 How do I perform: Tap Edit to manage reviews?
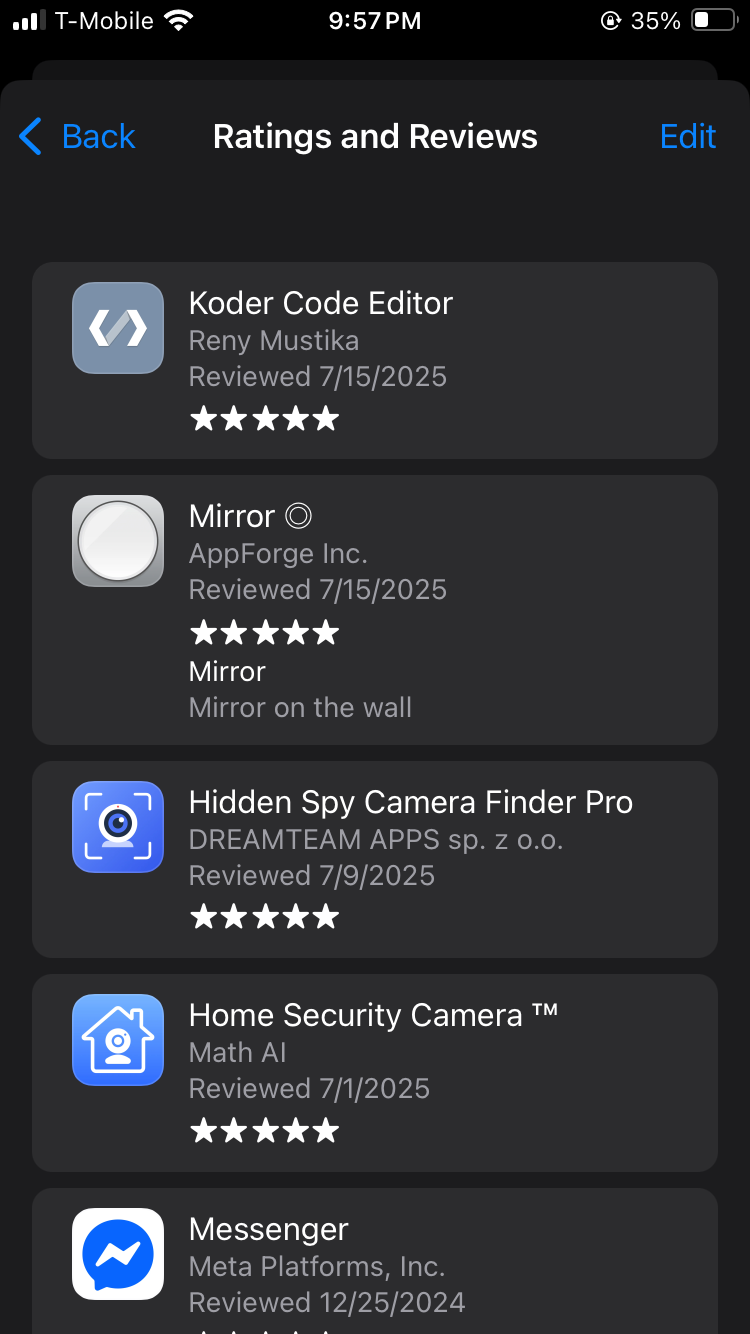[x=687, y=136]
